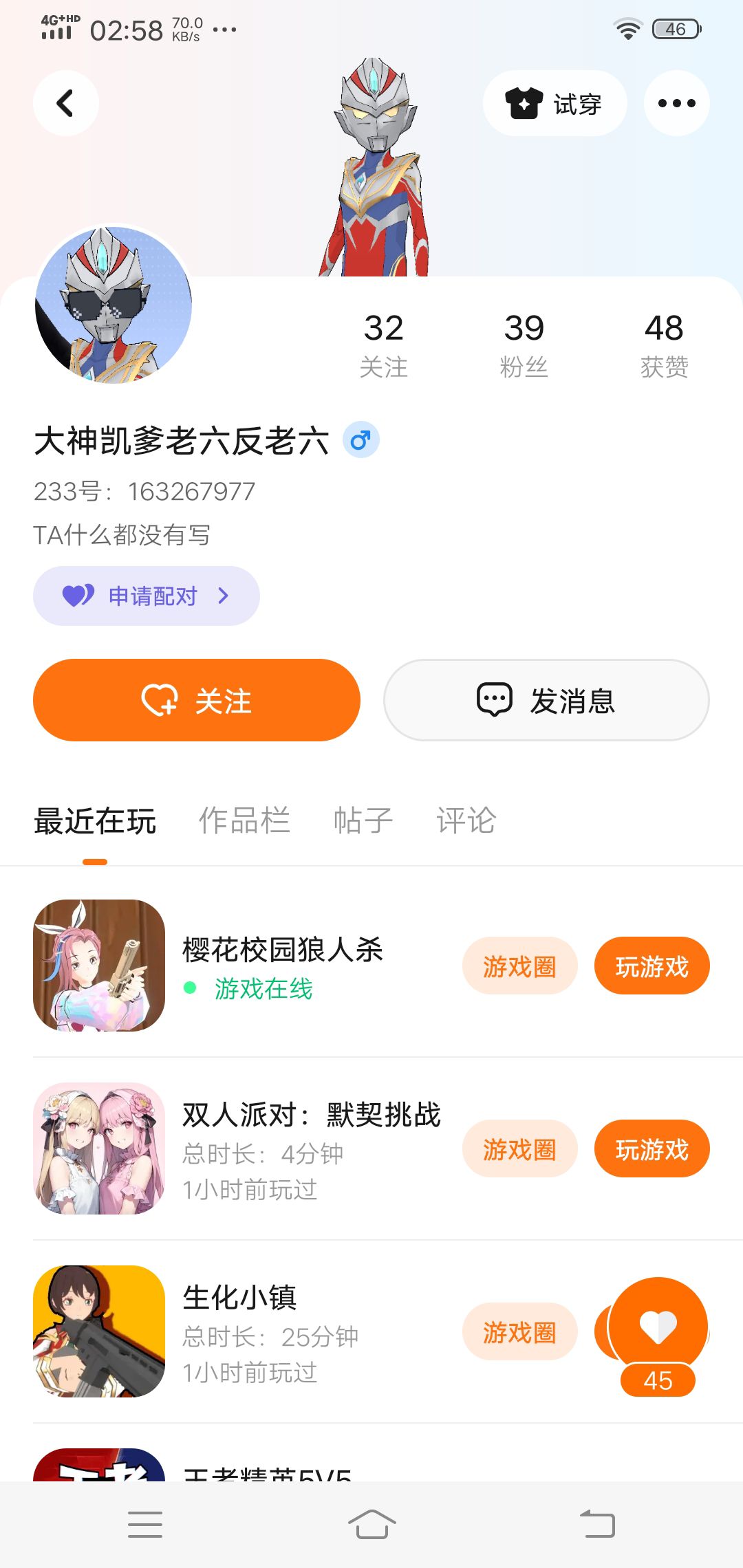Tap 申请配对 to request pairing
The width and height of the screenshot is (743, 1568).
pos(147,596)
